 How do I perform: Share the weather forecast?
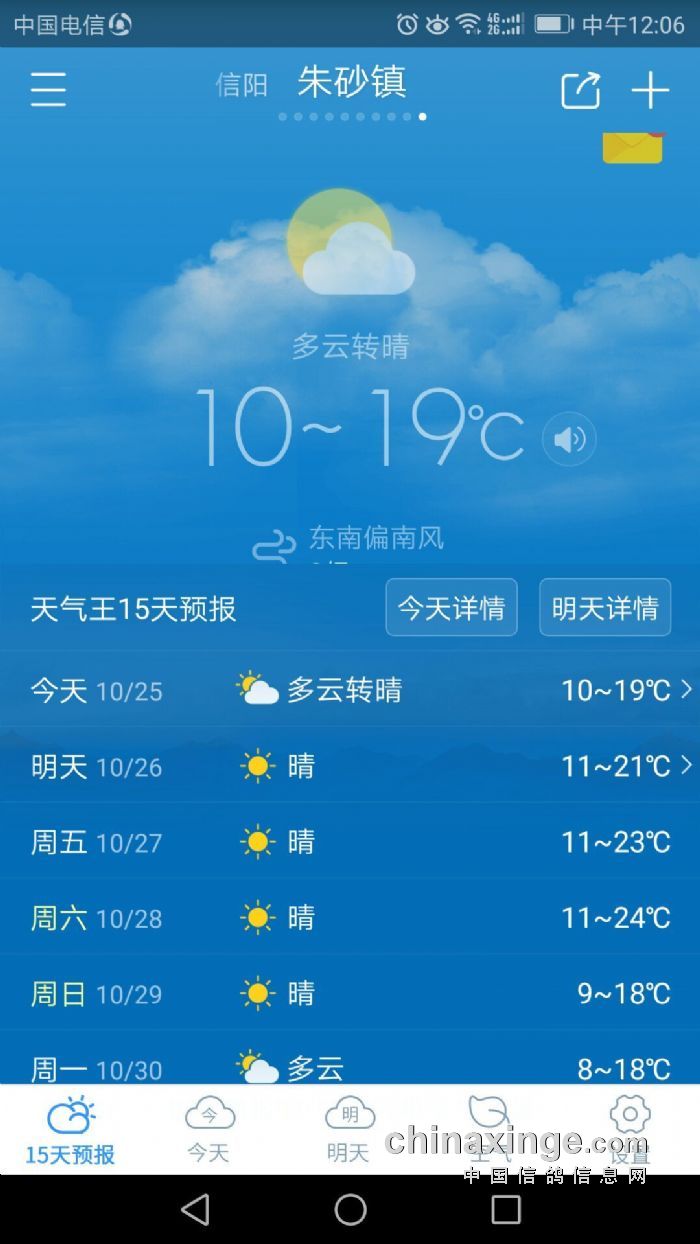click(x=580, y=90)
